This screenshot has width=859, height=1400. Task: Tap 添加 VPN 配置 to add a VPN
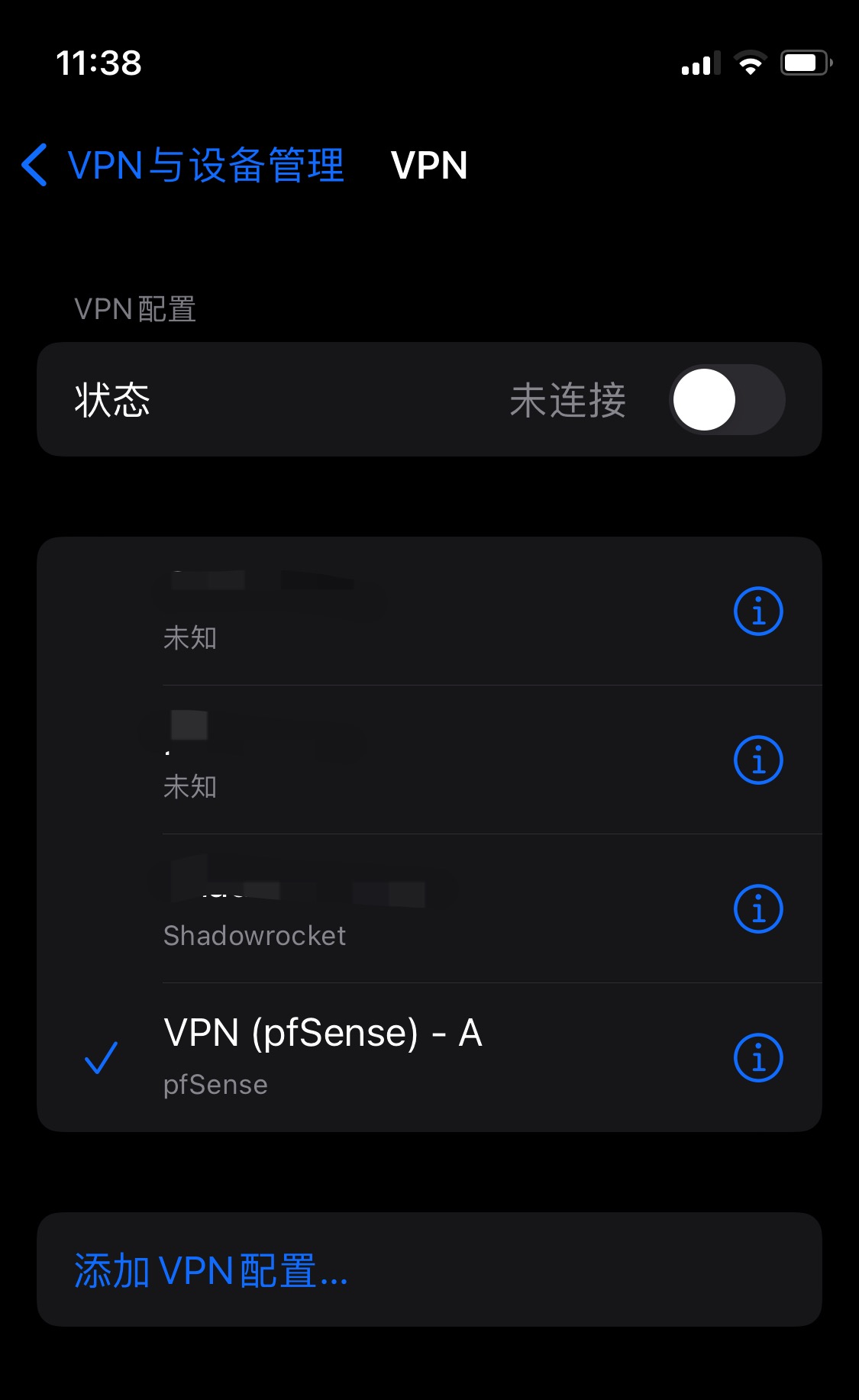click(211, 1270)
